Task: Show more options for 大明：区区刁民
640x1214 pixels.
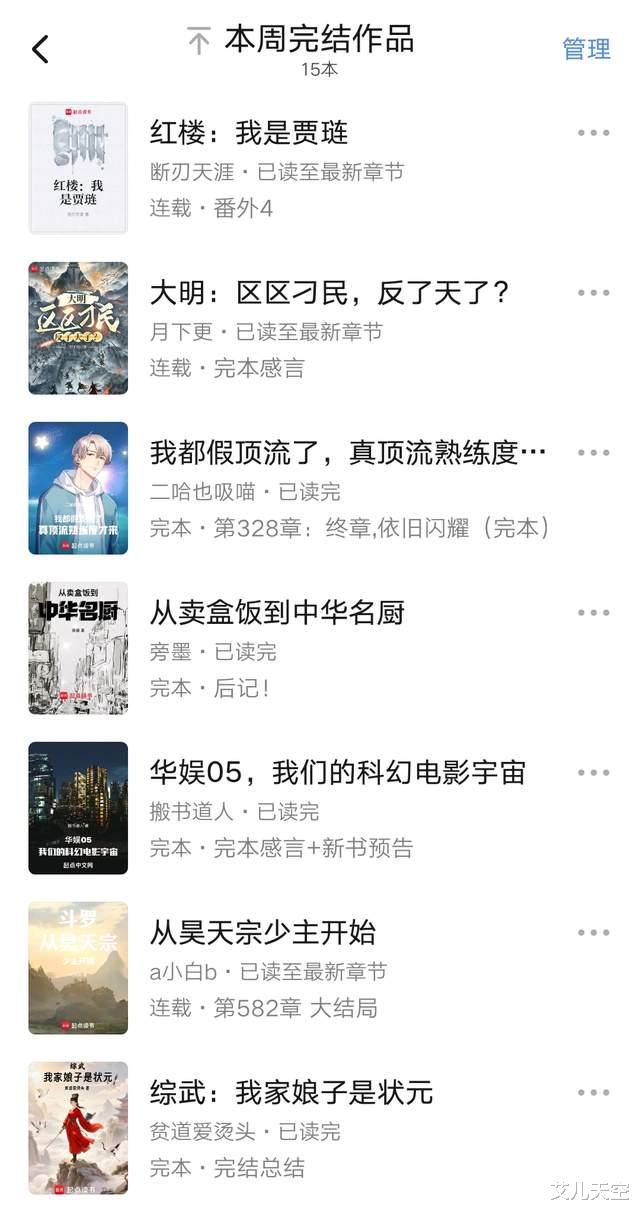Action: pos(593,293)
